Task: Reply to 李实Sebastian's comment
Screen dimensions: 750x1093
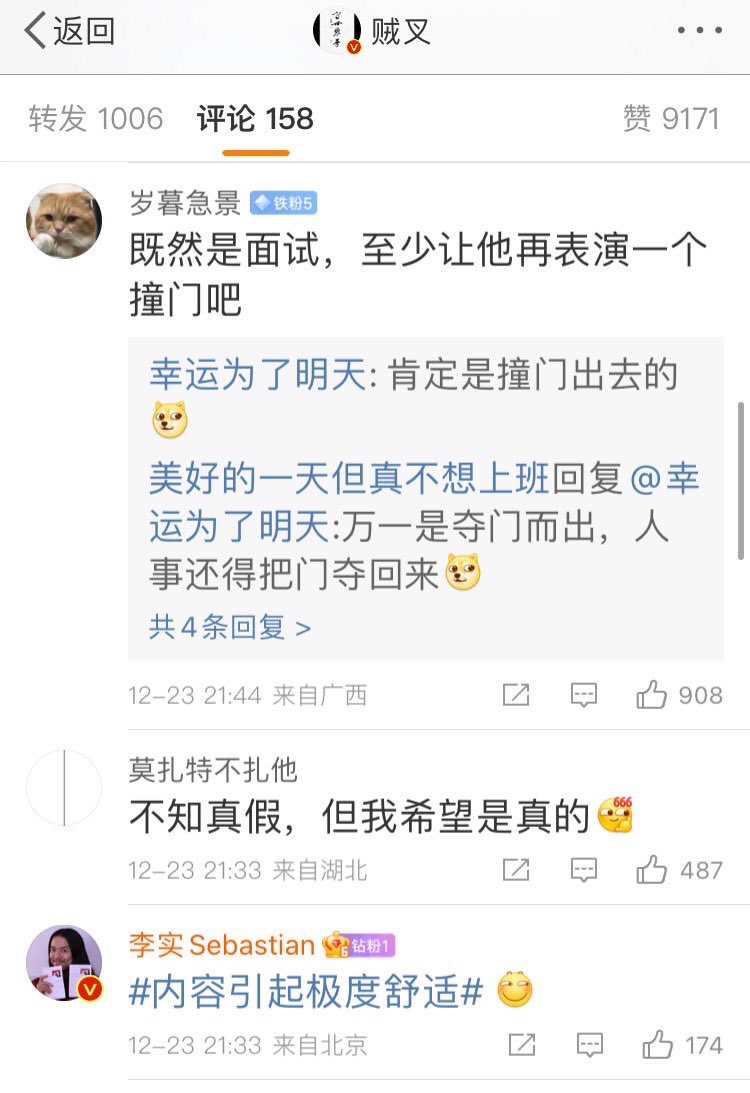Action: pyautogui.click(x=590, y=1046)
